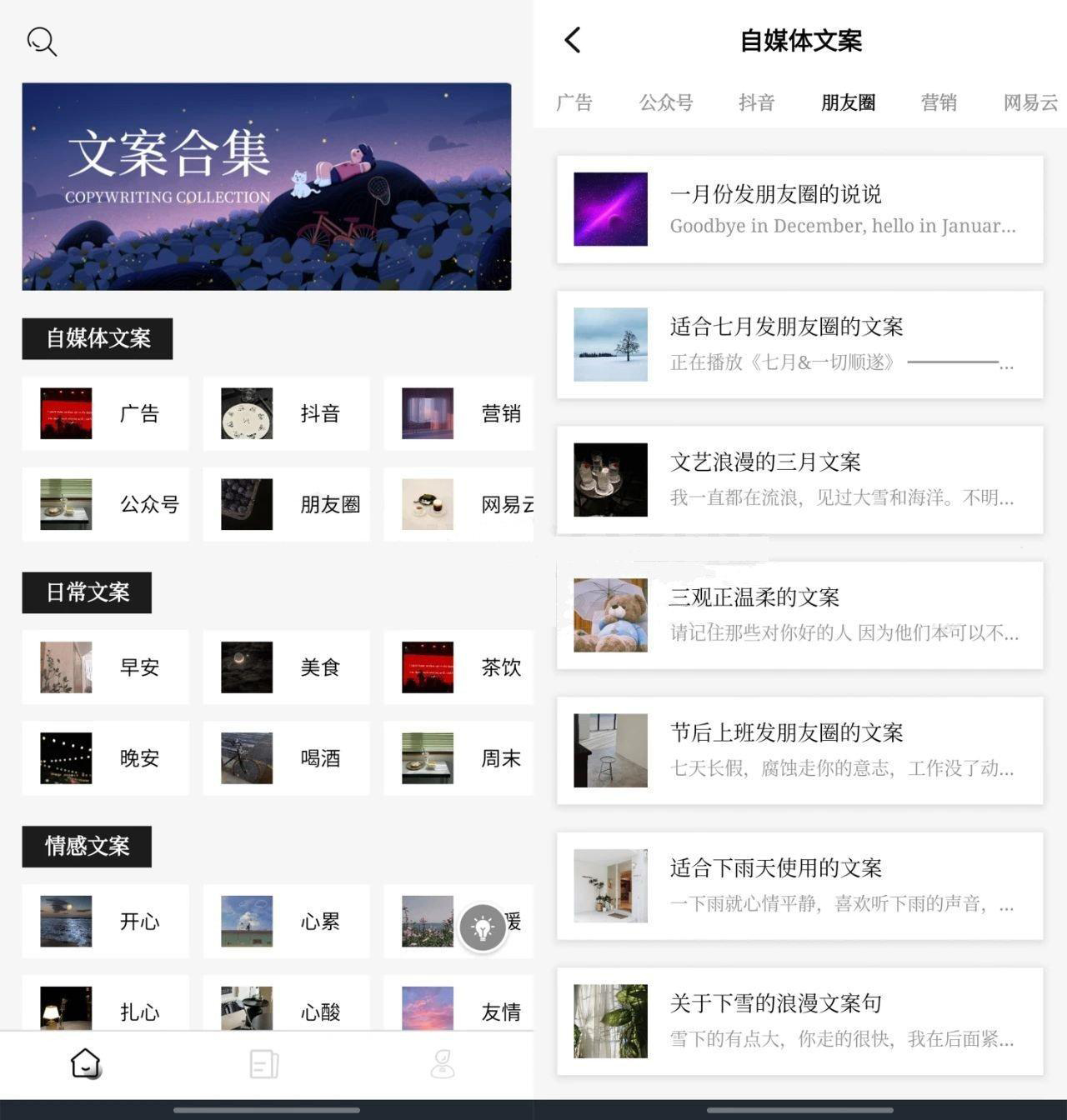Go back from 自媒体文案 page
This screenshot has width=1067, height=1120.
pyautogui.click(x=573, y=40)
